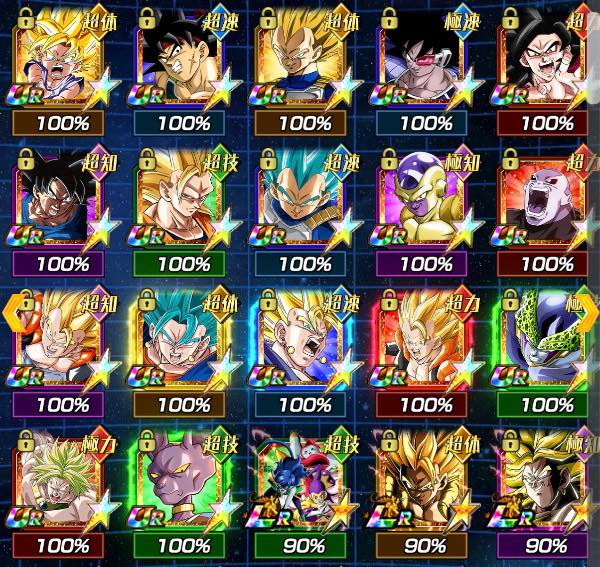This screenshot has height=567, width=600.
Task: View the blue-haired Vegito 超体 card
Action: tap(184, 340)
